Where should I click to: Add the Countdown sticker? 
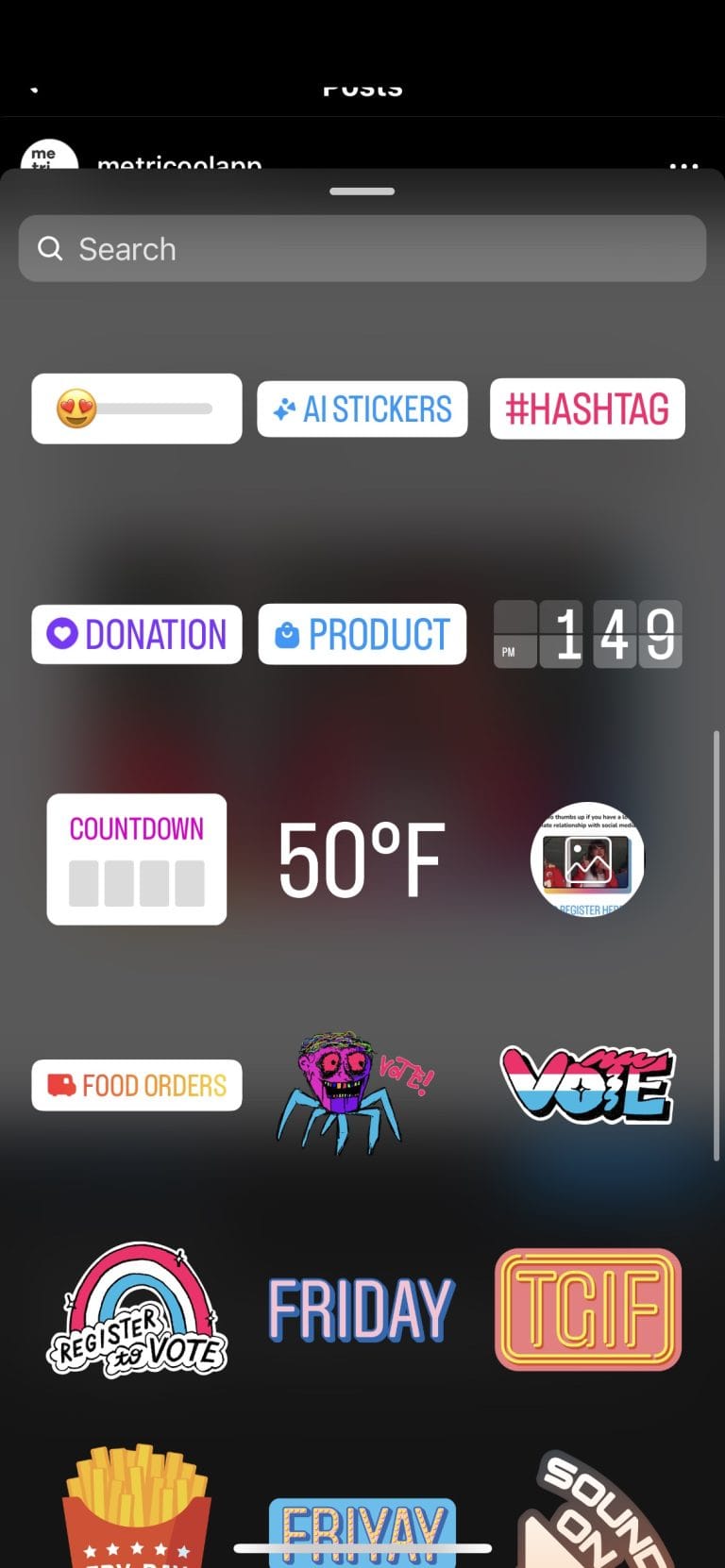pyautogui.click(x=136, y=859)
